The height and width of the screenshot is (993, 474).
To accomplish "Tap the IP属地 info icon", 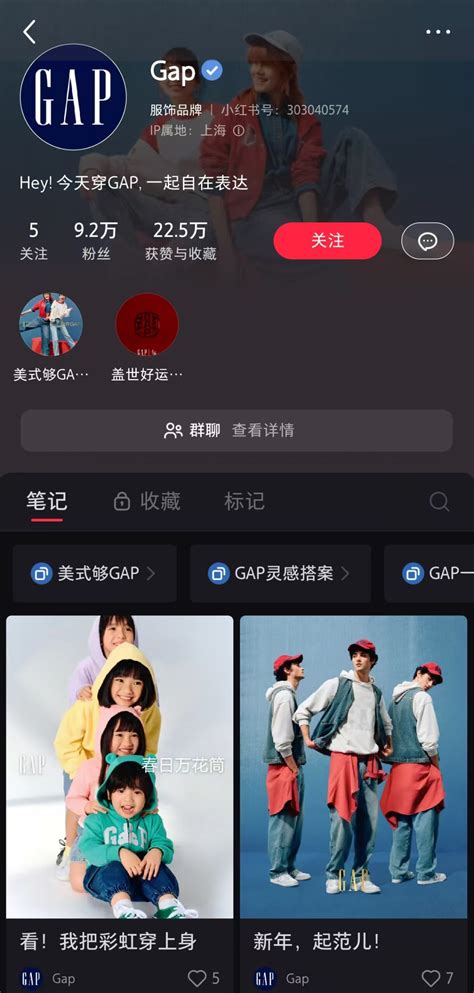I will pyautogui.click(x=238, y=130).
